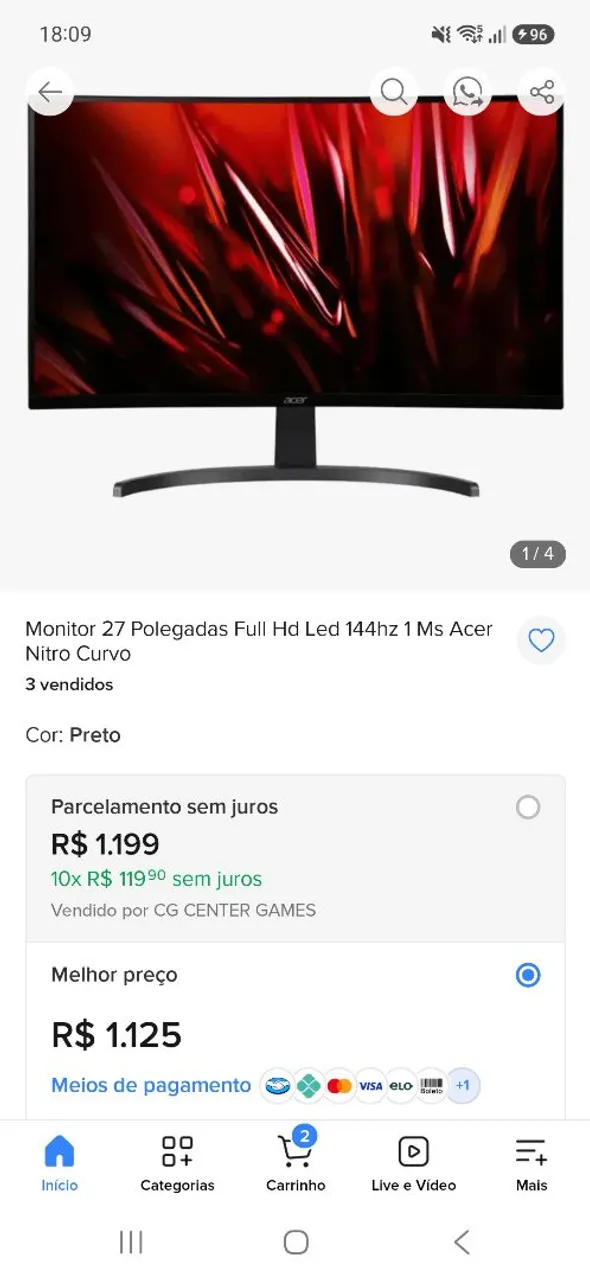Open the Carrinho tab
Viewport: 590px width, 1280px height.
click(x=295, y=1164)
